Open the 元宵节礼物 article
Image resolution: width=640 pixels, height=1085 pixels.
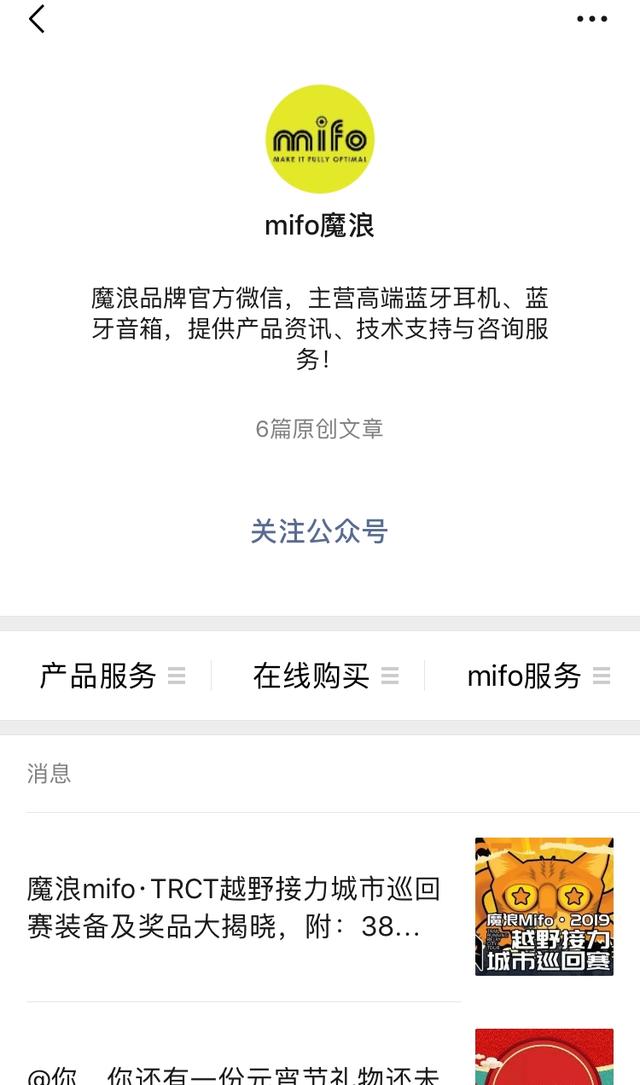235,1070
